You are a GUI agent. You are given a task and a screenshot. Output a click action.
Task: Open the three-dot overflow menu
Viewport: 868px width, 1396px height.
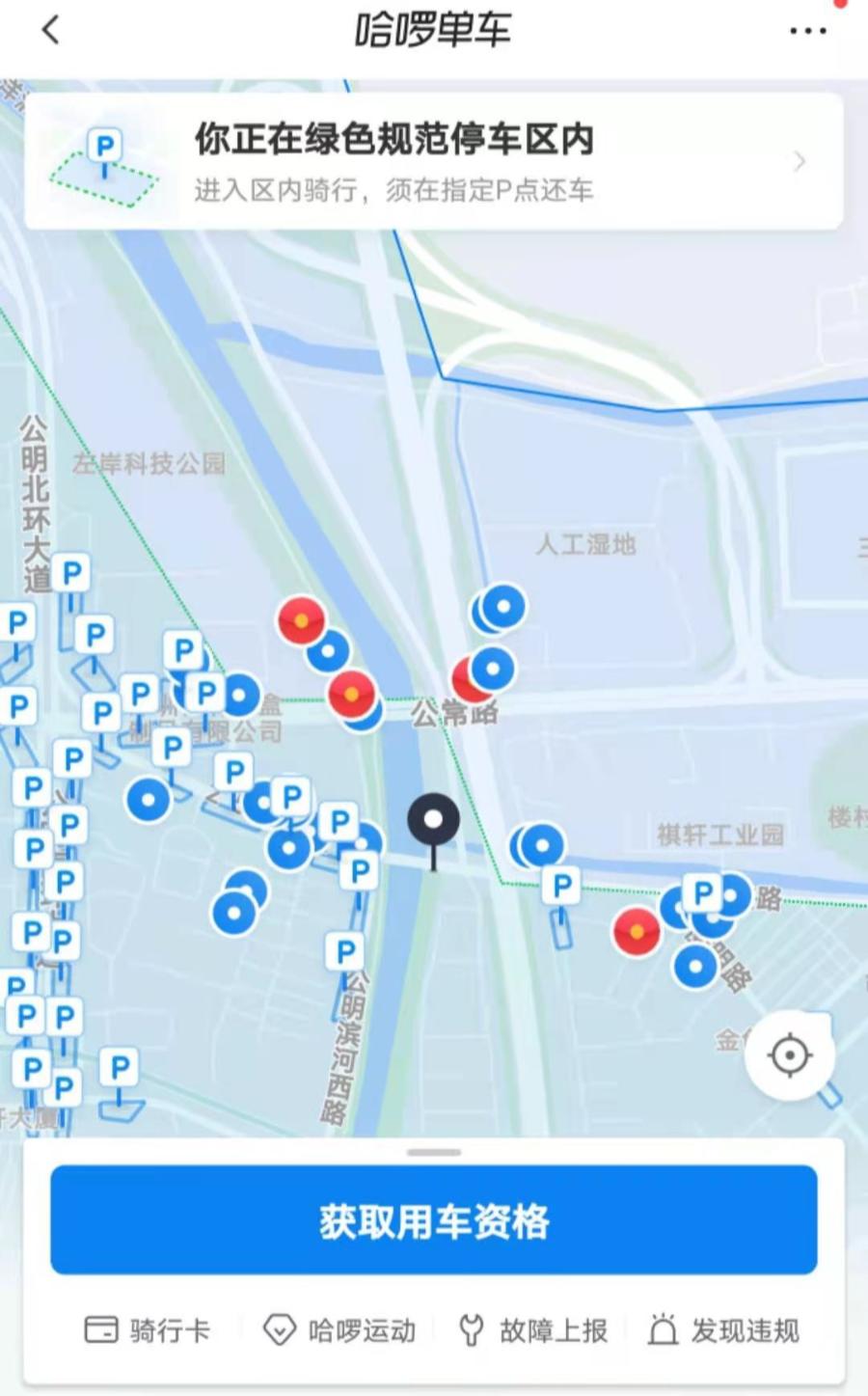[807, 31]
